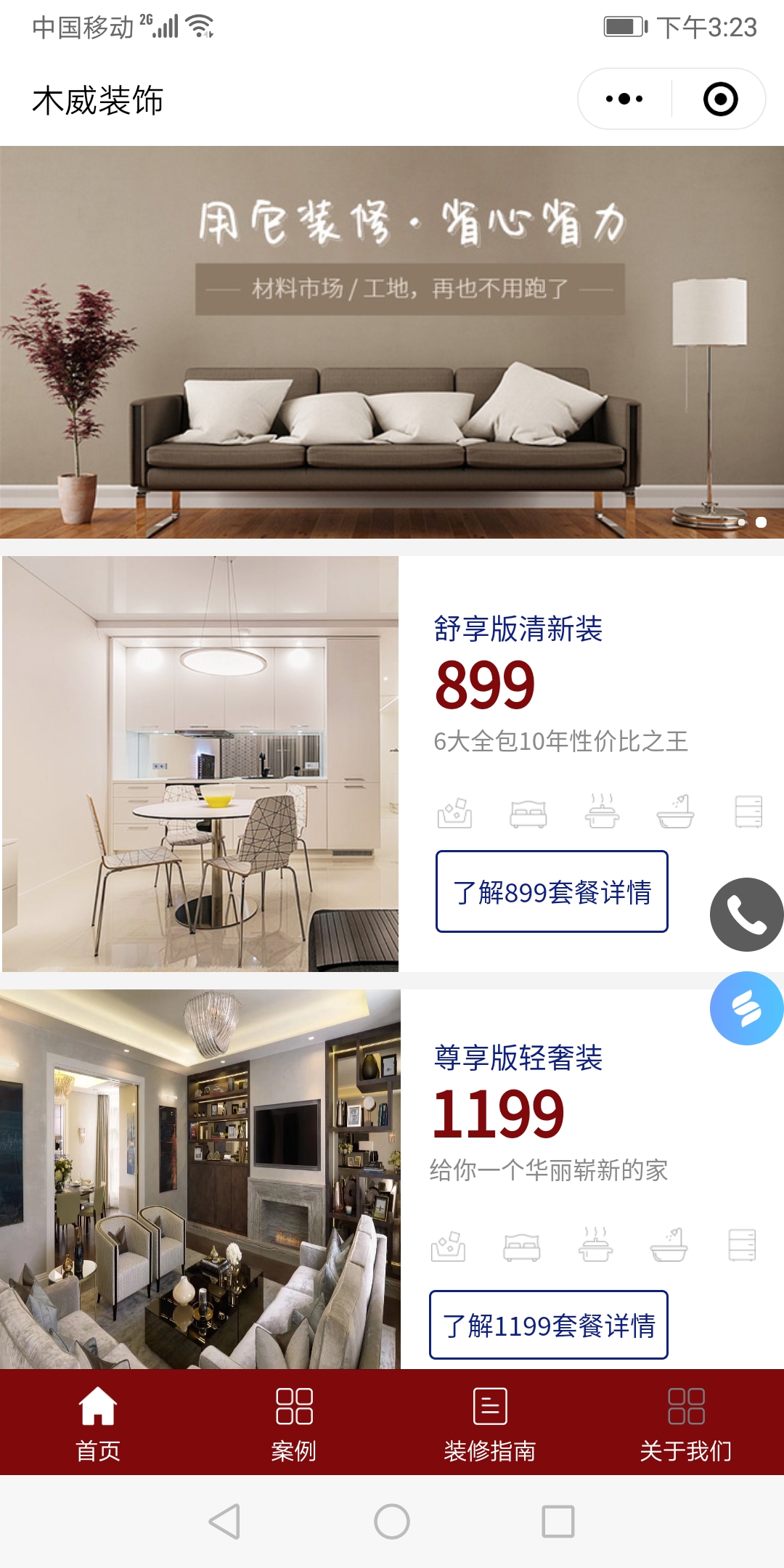The height and width of the screenshot is (1568, 784).
Task: Switch to the 案例 tab
Action: [294, 1423]
